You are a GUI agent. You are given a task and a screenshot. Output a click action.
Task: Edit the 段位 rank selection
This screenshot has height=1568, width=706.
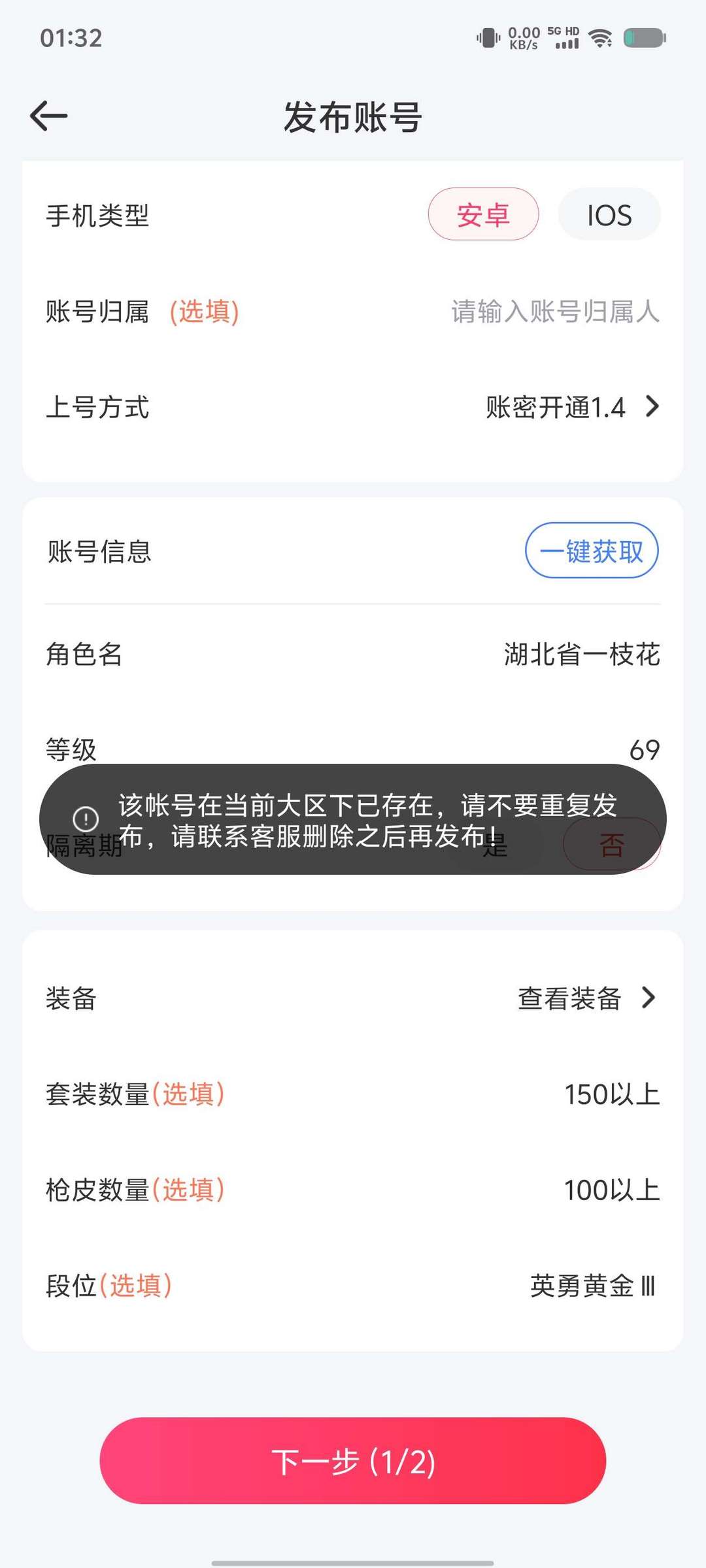point(592,1286)
